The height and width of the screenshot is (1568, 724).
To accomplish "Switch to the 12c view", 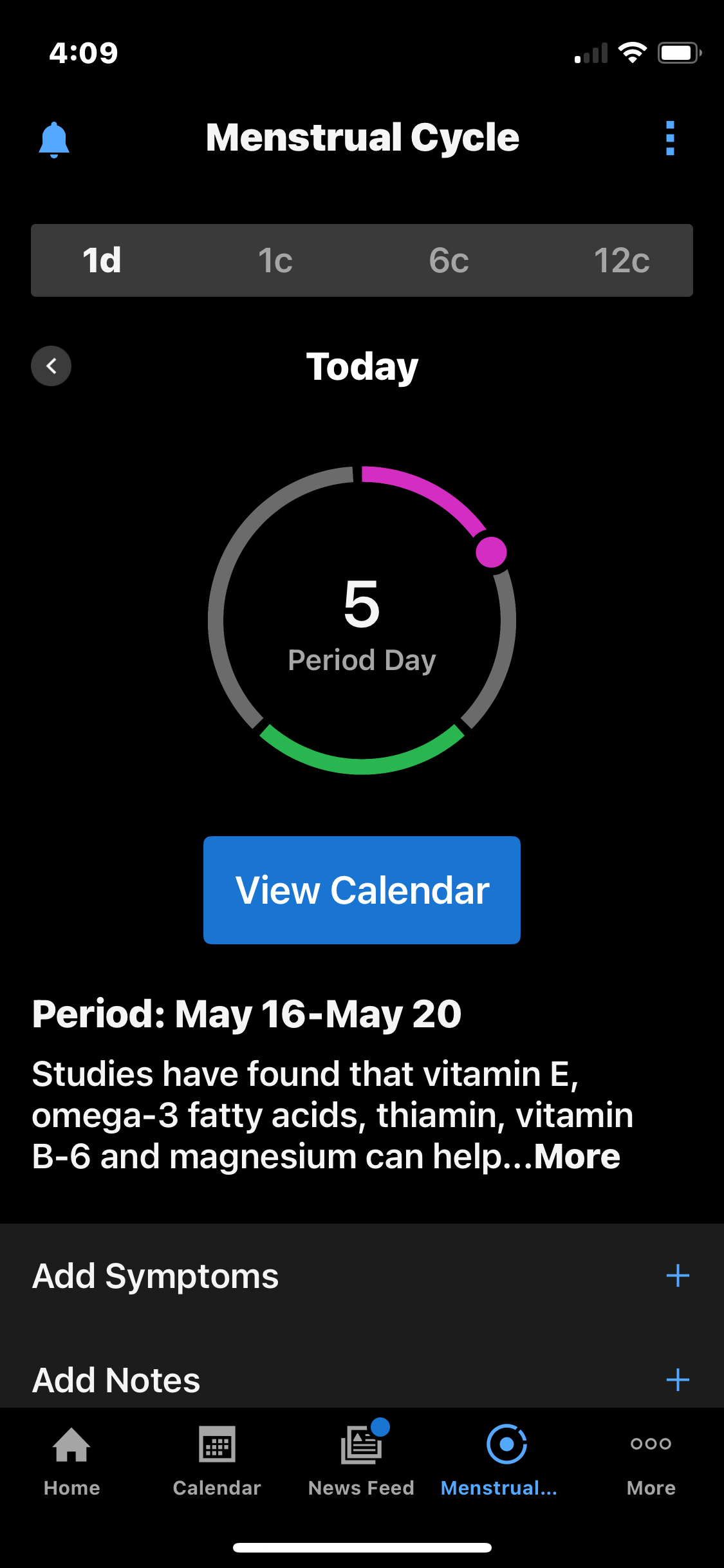I will [x=622, y=260].
